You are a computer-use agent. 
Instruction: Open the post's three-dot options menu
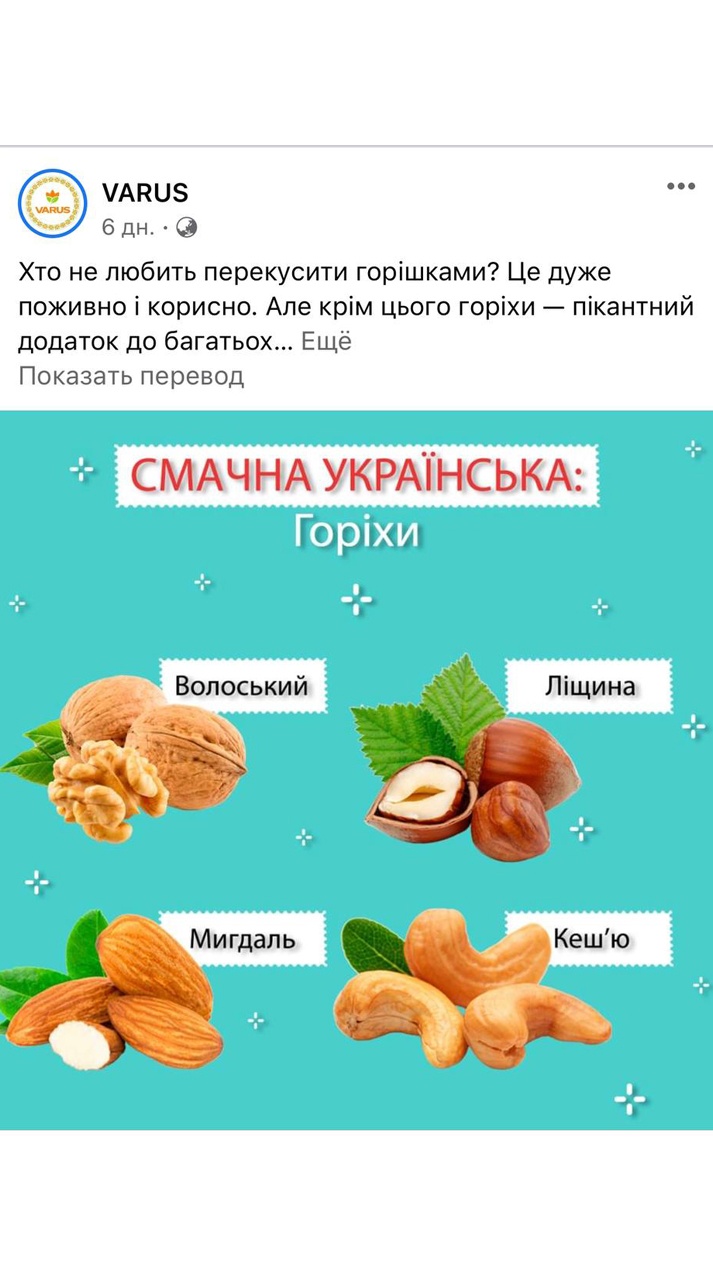pyautogui.click(x=680, y=187)
